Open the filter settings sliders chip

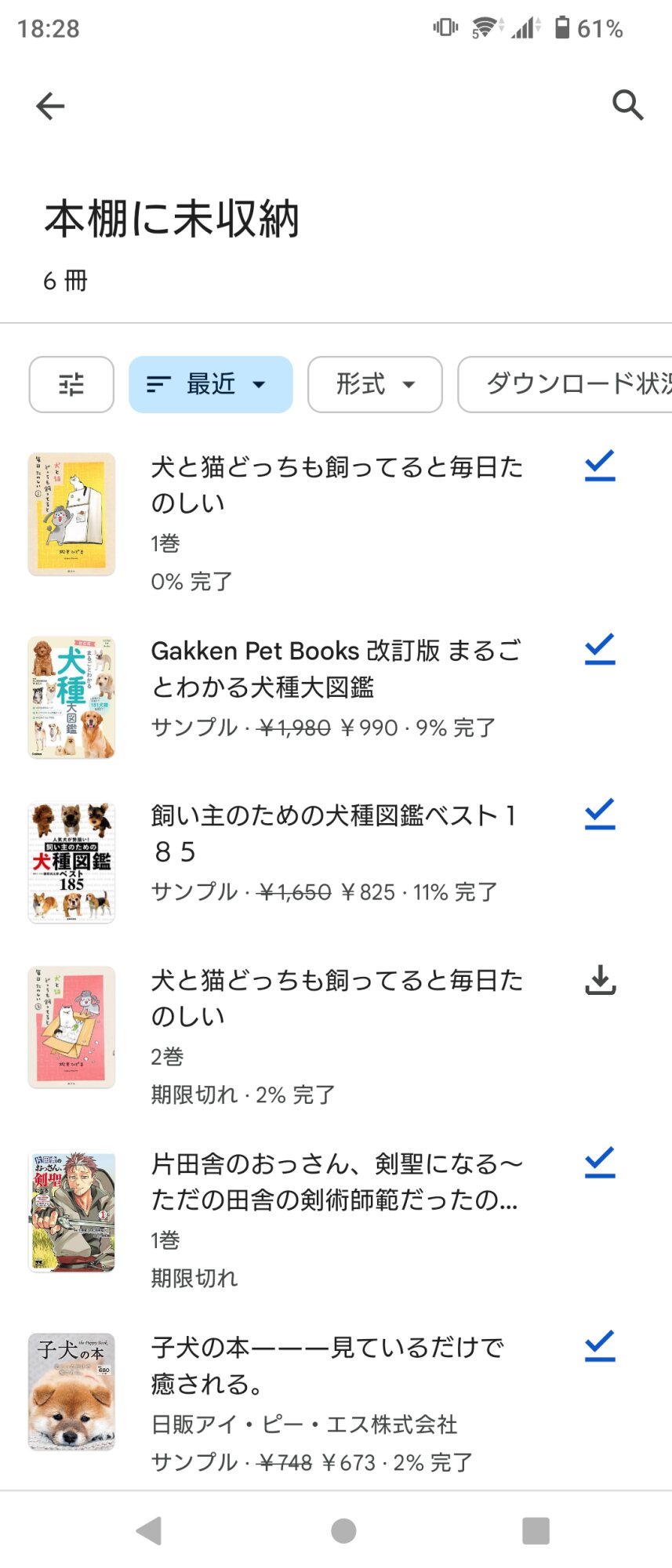pyautogui.click(x=71, y=384)
